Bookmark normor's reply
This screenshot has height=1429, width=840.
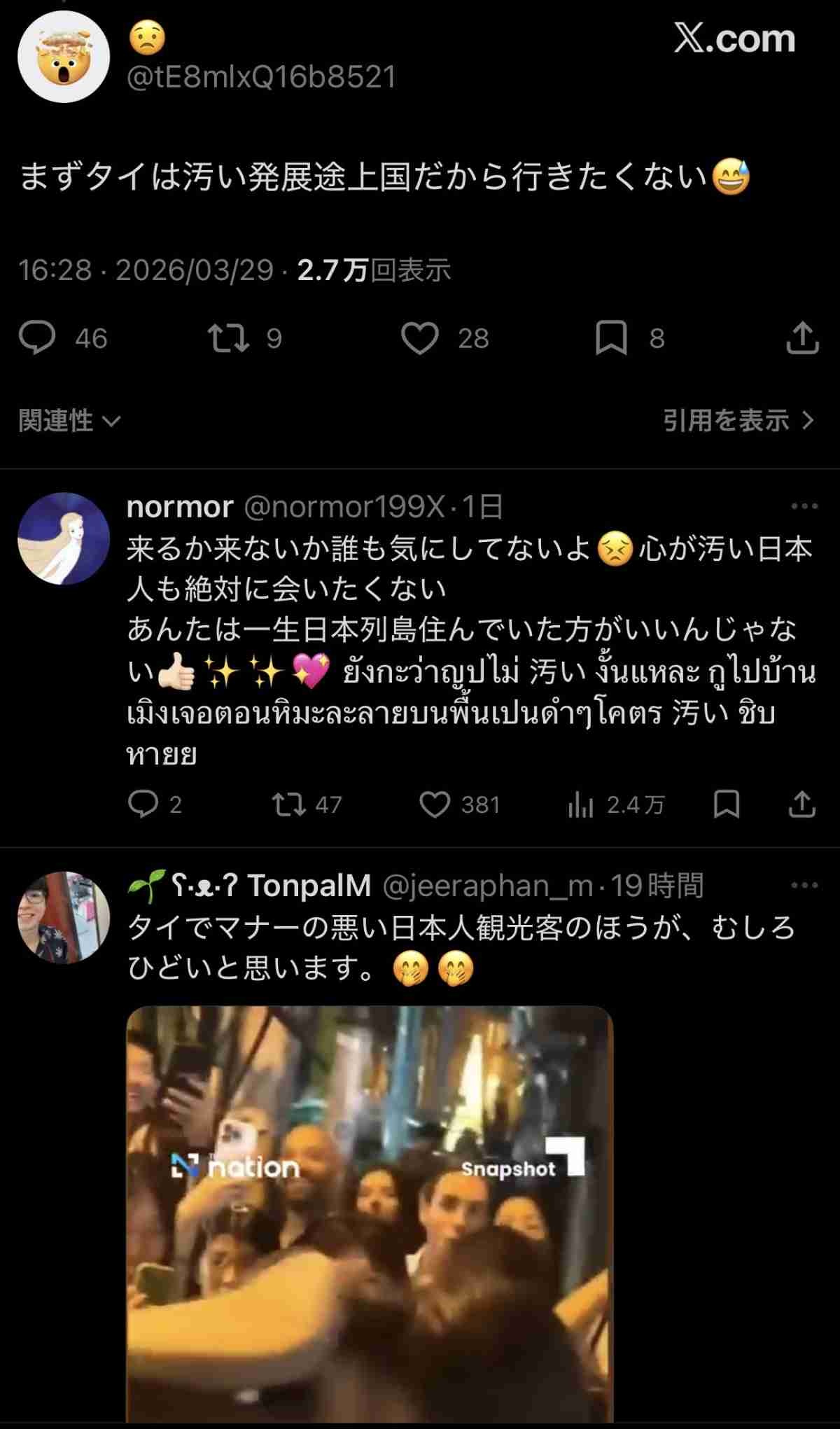point(727,804)
